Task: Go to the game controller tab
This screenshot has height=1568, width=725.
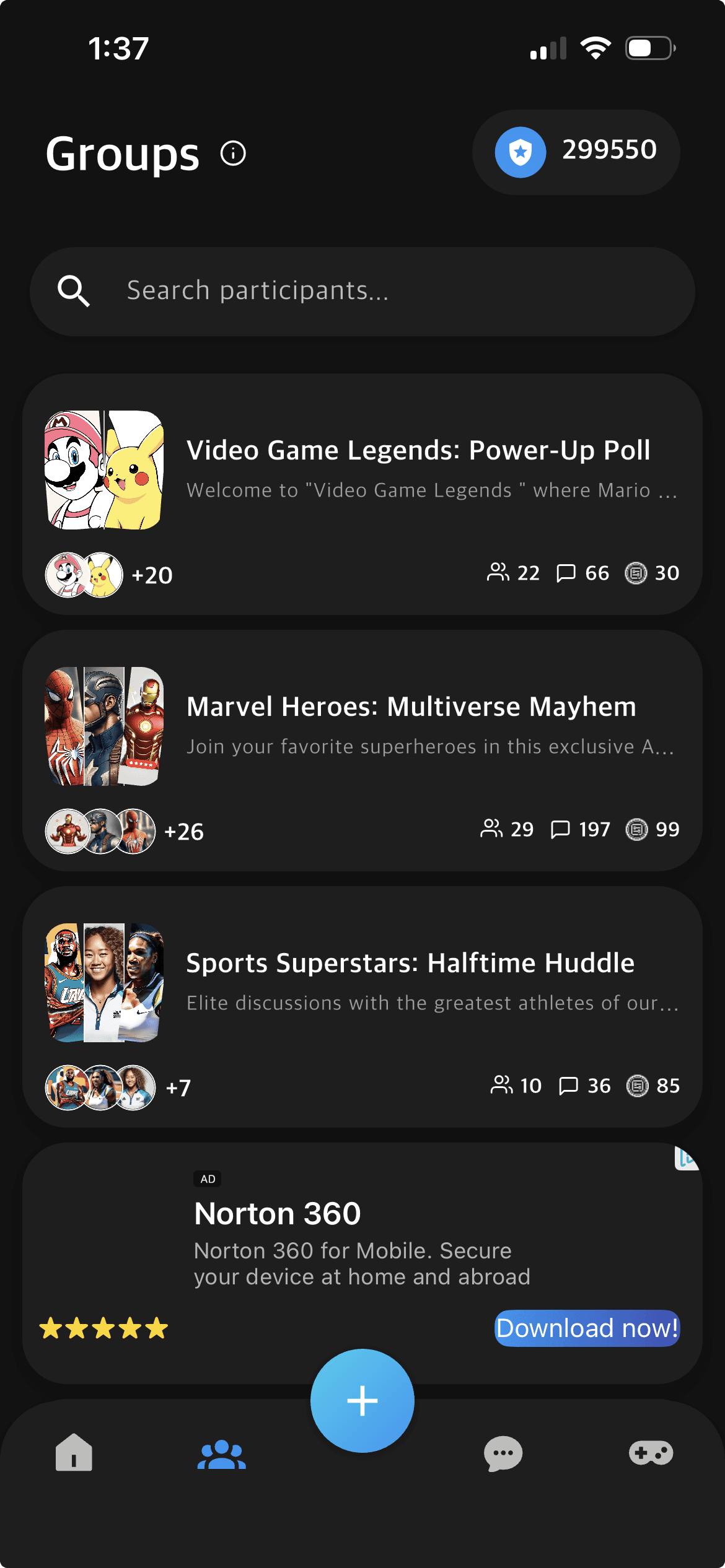Action: tap(651, 1453)
